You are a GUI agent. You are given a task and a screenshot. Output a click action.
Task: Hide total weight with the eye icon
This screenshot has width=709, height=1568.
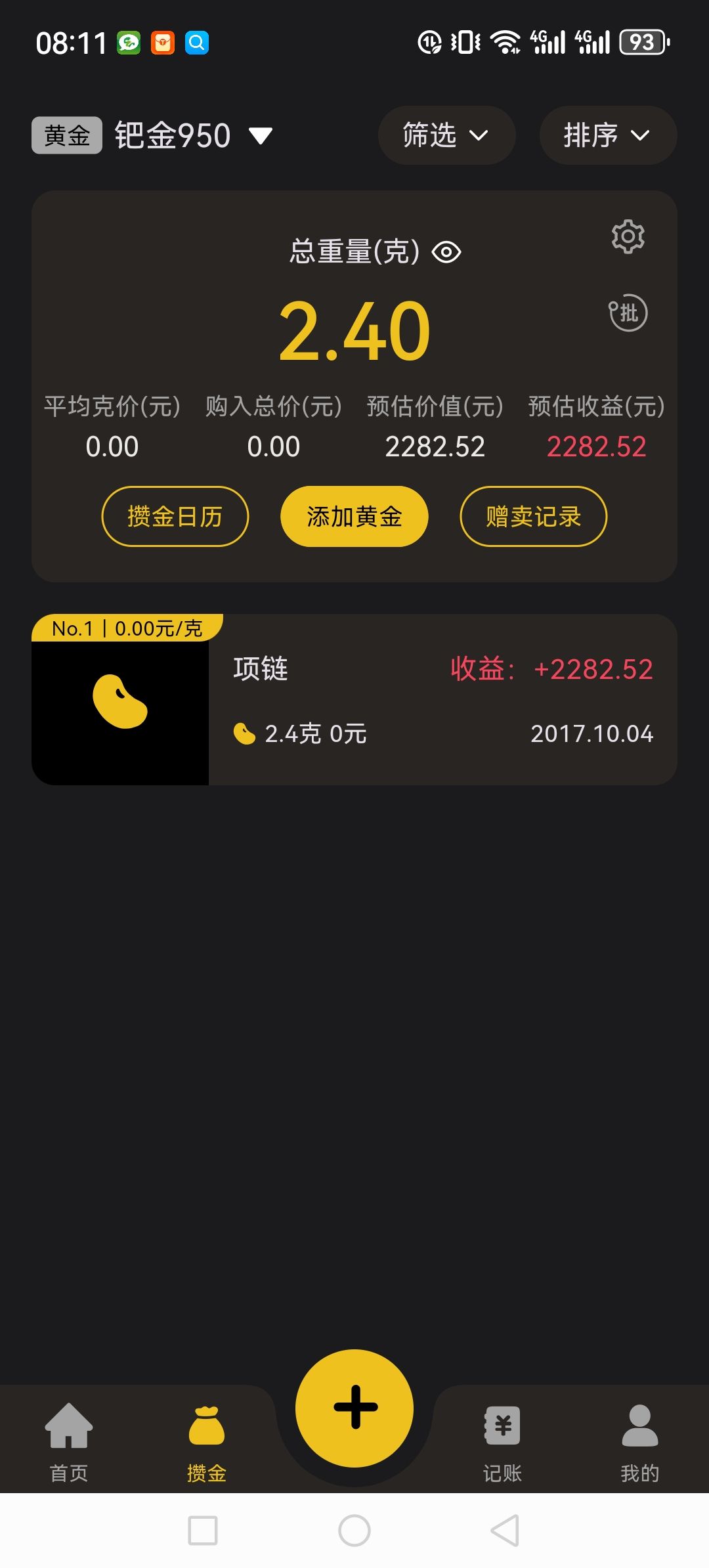[x=446, y=252]
